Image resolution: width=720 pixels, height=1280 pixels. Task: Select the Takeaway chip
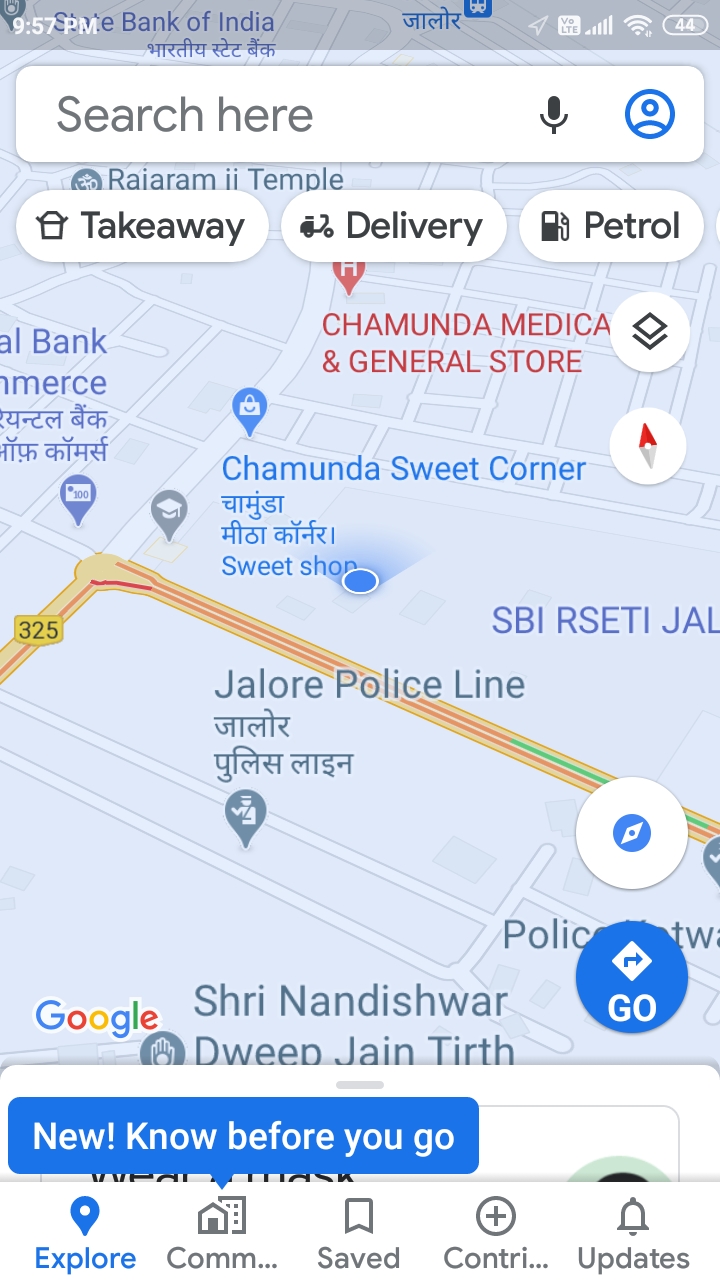pyautogui.click(x=142, y=226)
